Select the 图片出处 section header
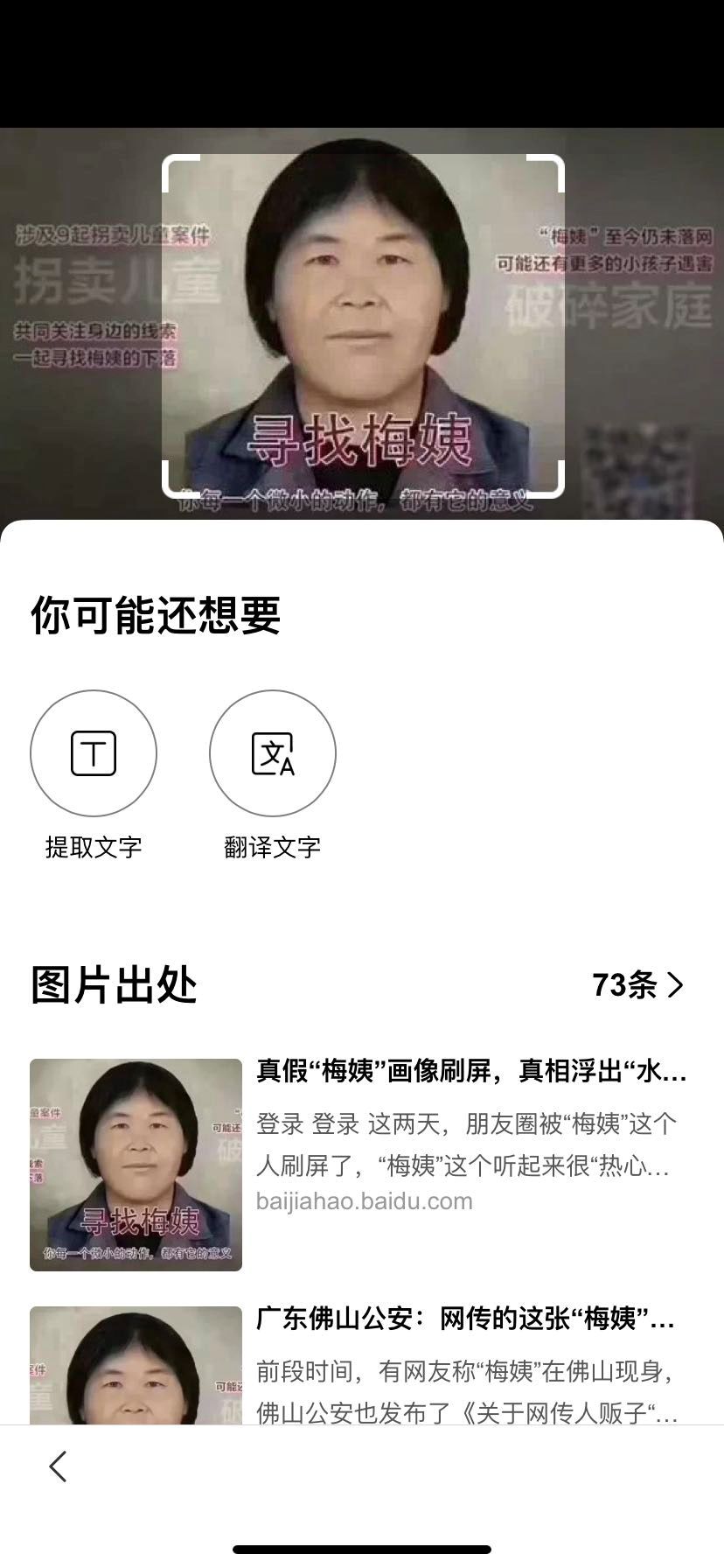The image size is (724, 1568). click(x=115, y=985)
